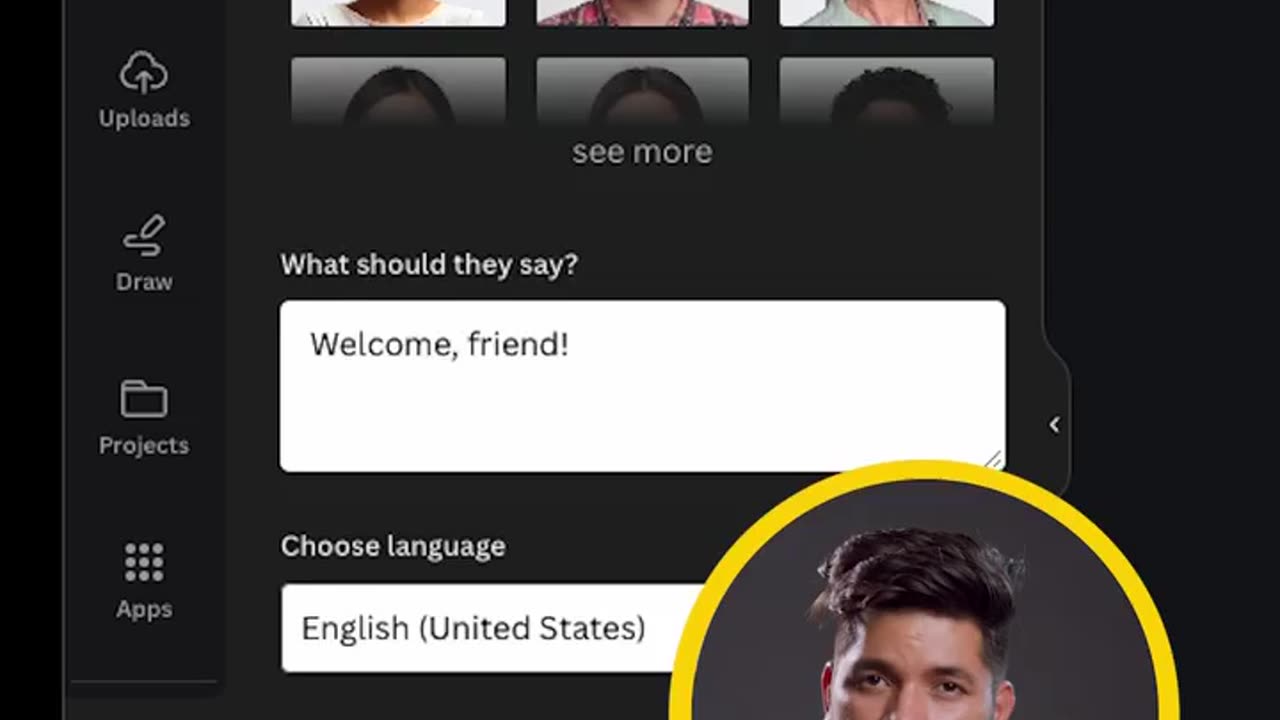Open the Apps section

click(144, 580)
